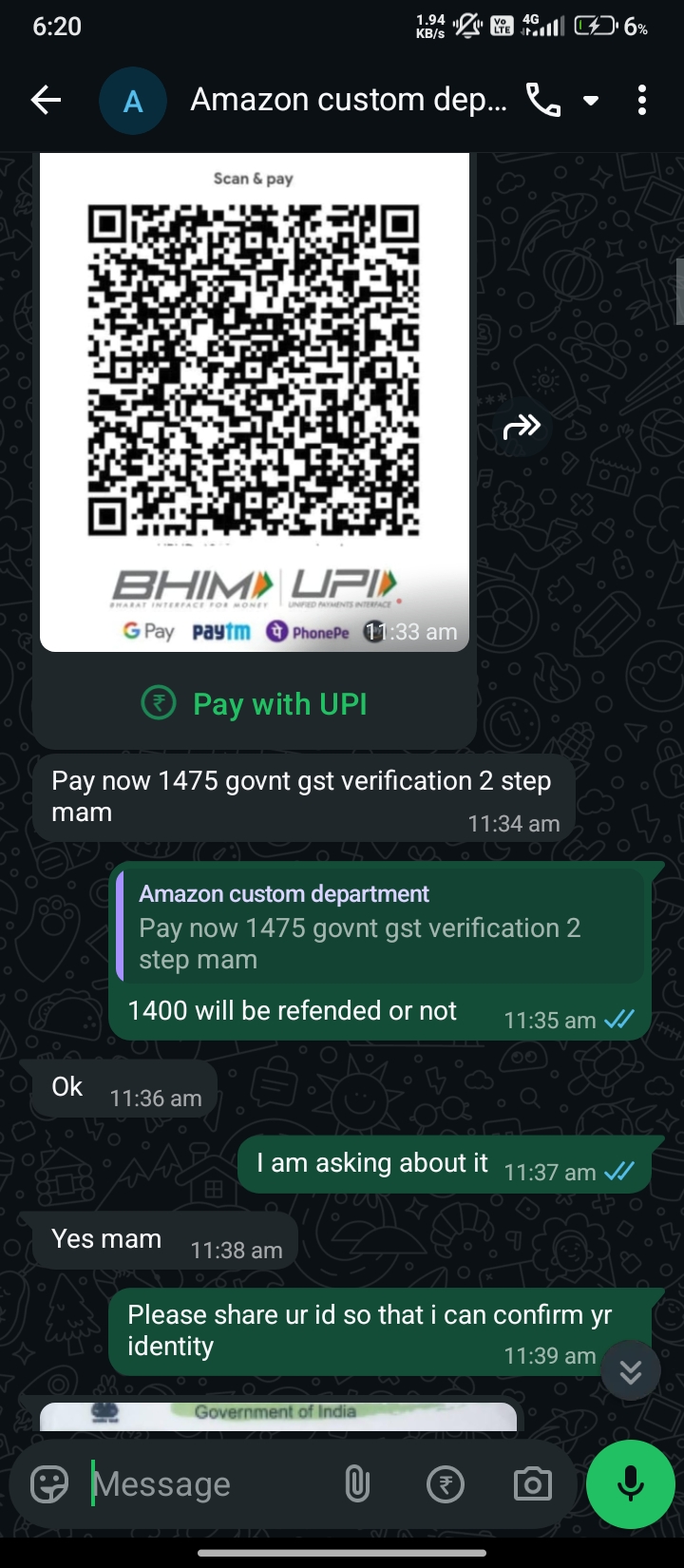This screenshot has height=1568, width=684.
Task: Record a voice message with the microphone
Action: 630,1483
